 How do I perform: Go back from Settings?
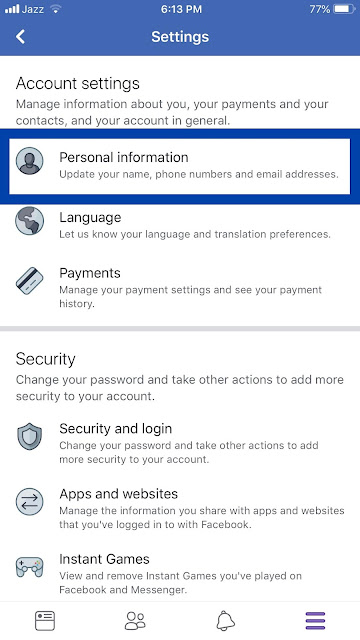[x=20, y=37]
